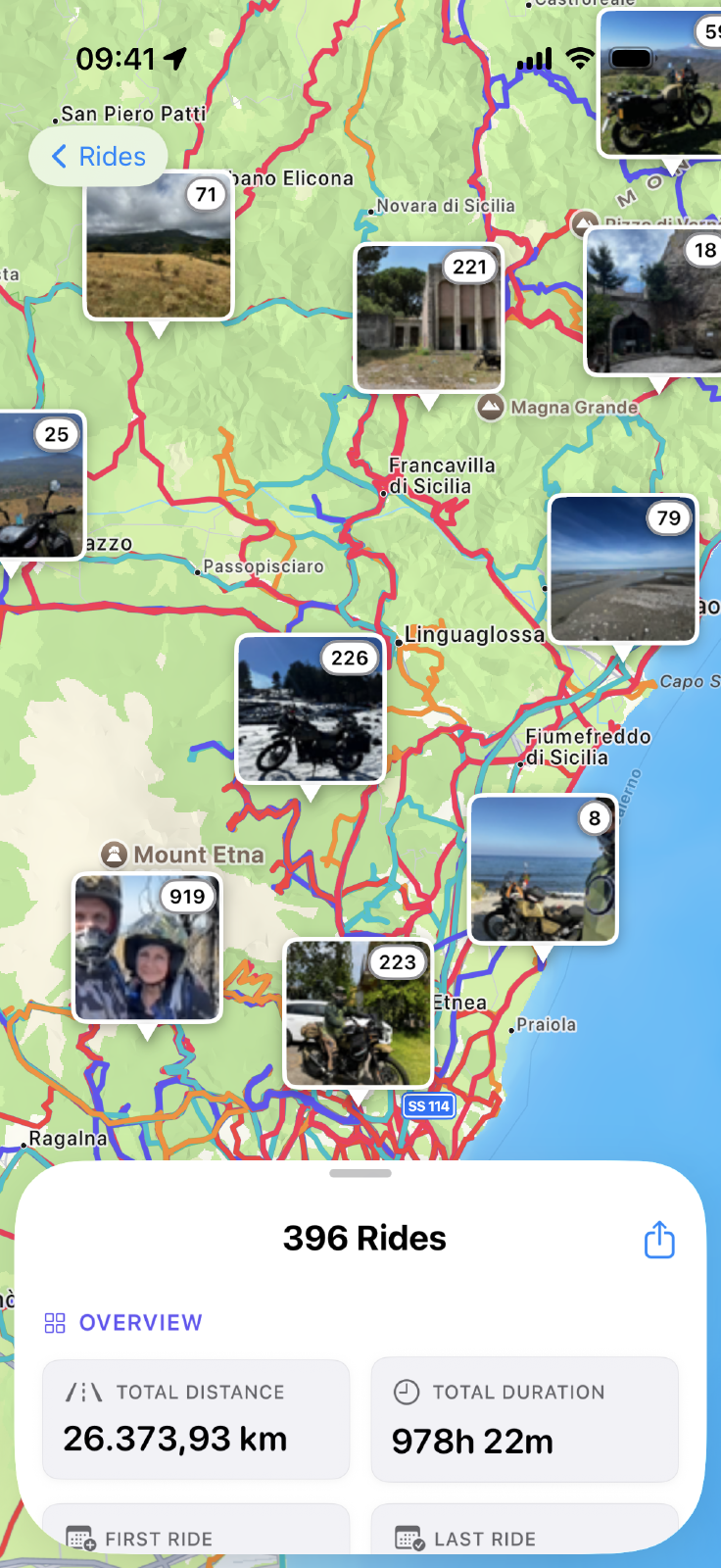Tap the SS 114 road badge on map
The height and width of the screenshot is (1568, 721).
[x=428, y=1105]
